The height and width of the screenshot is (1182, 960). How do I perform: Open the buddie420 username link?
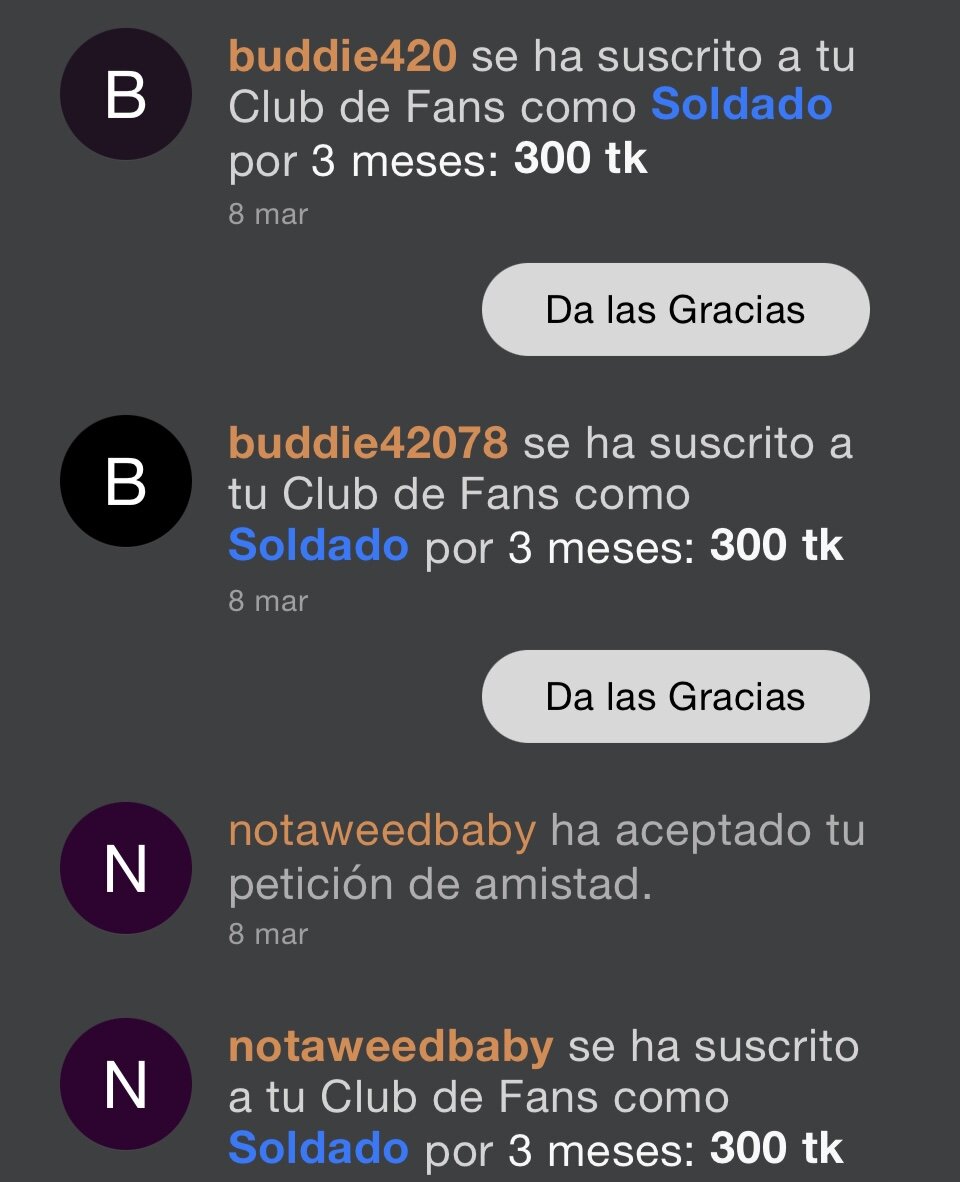point(342,57)
